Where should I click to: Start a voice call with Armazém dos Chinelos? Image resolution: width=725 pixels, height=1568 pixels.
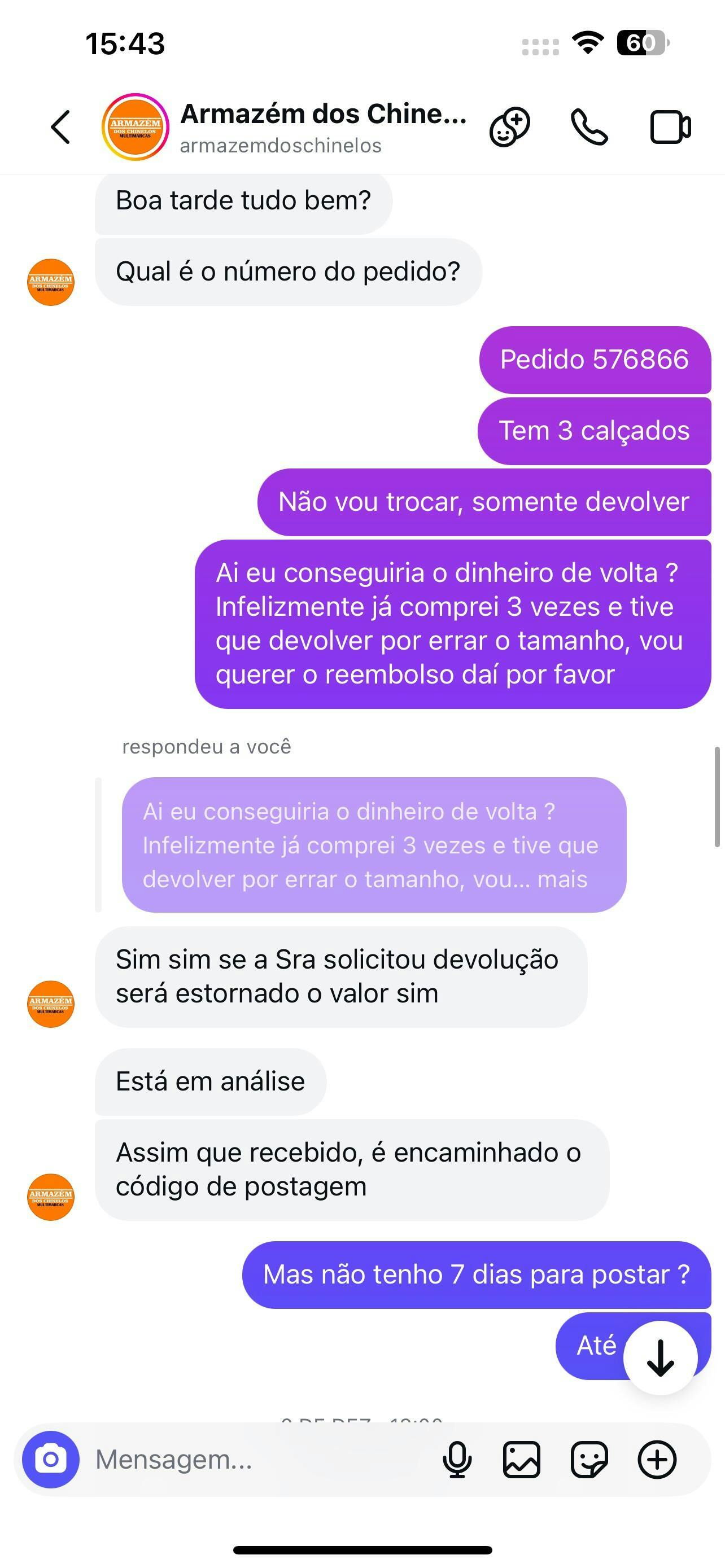click(589, 127)
